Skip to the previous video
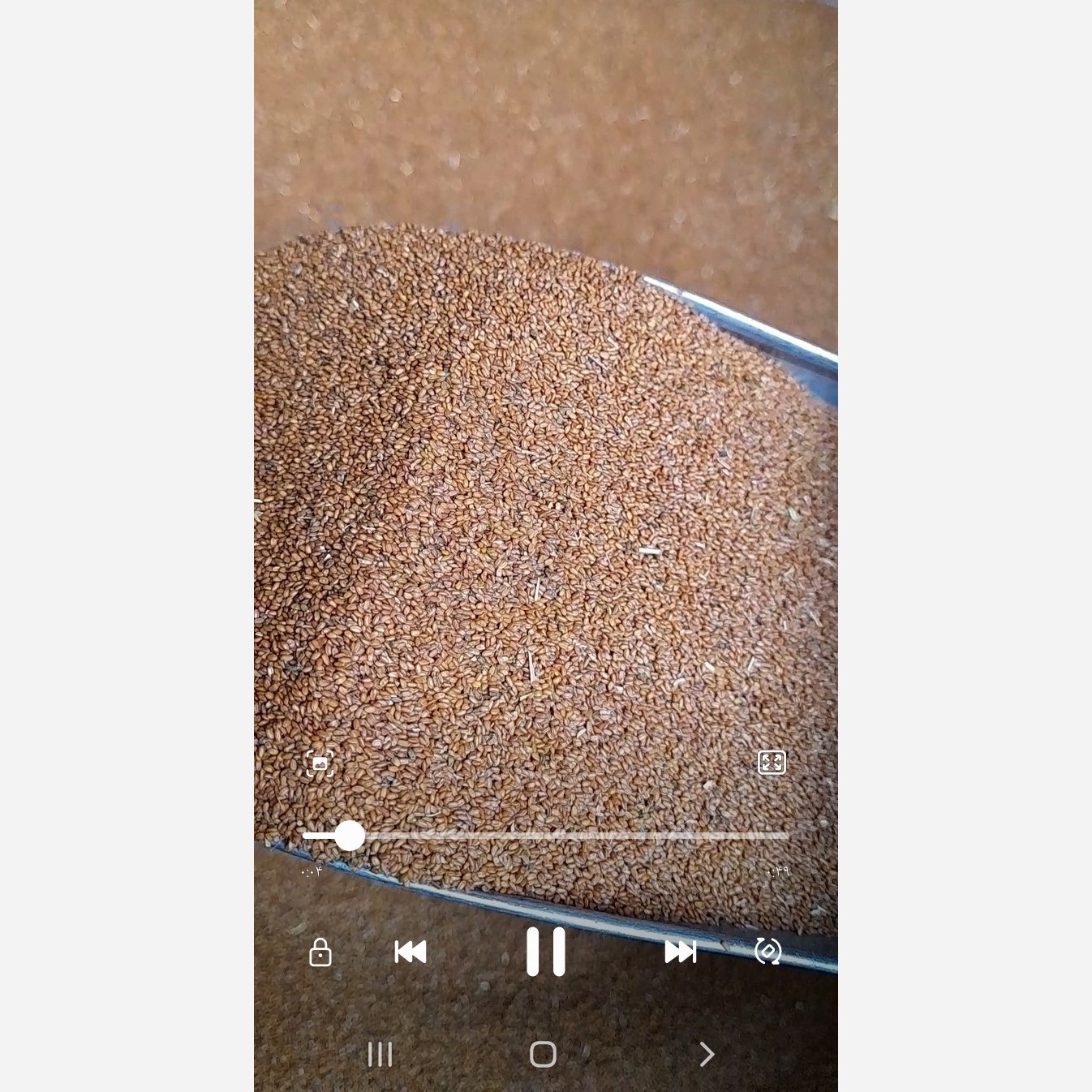Image resolution: width=1092 pixels, height=1092 pixels. [x=411, y=952]
